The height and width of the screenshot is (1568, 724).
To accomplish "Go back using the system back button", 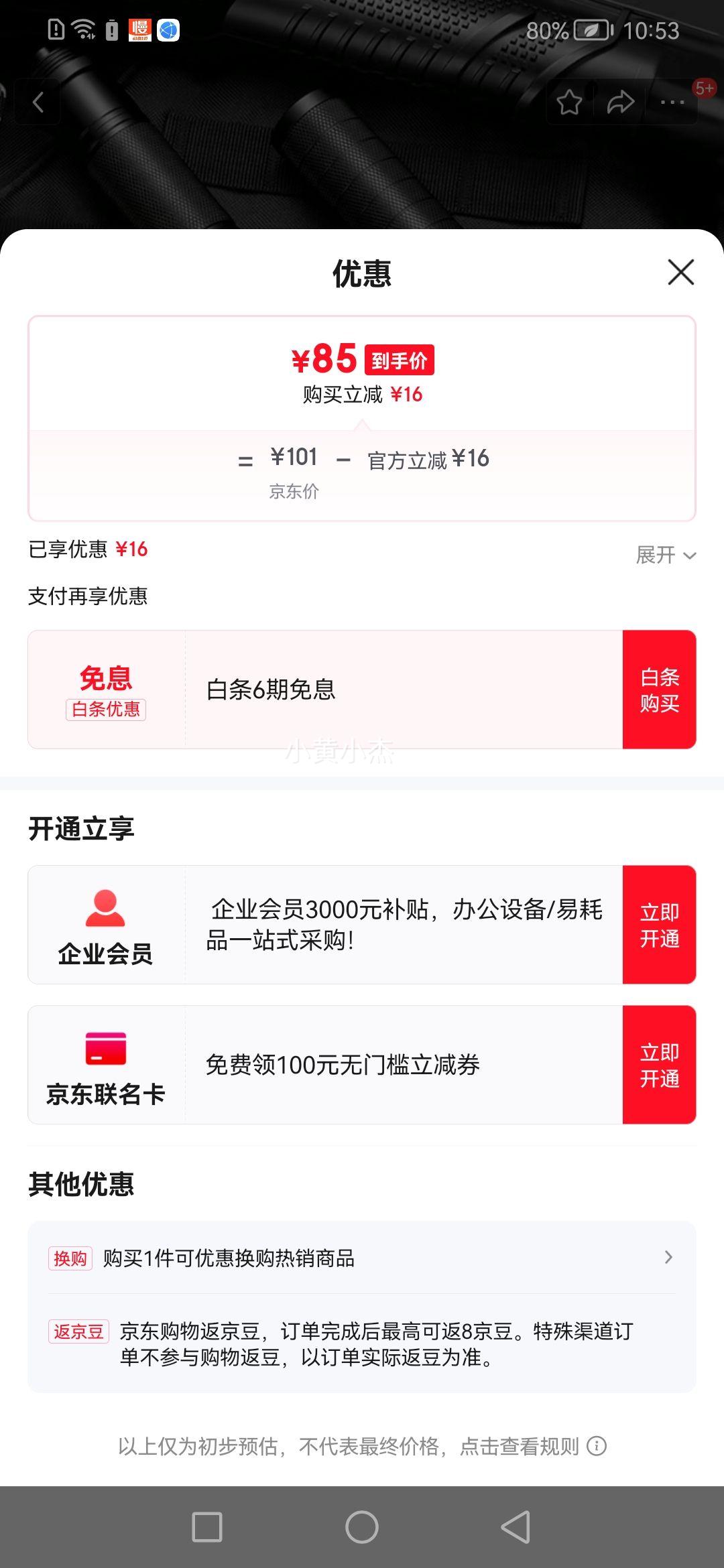I will (516, 1527).
